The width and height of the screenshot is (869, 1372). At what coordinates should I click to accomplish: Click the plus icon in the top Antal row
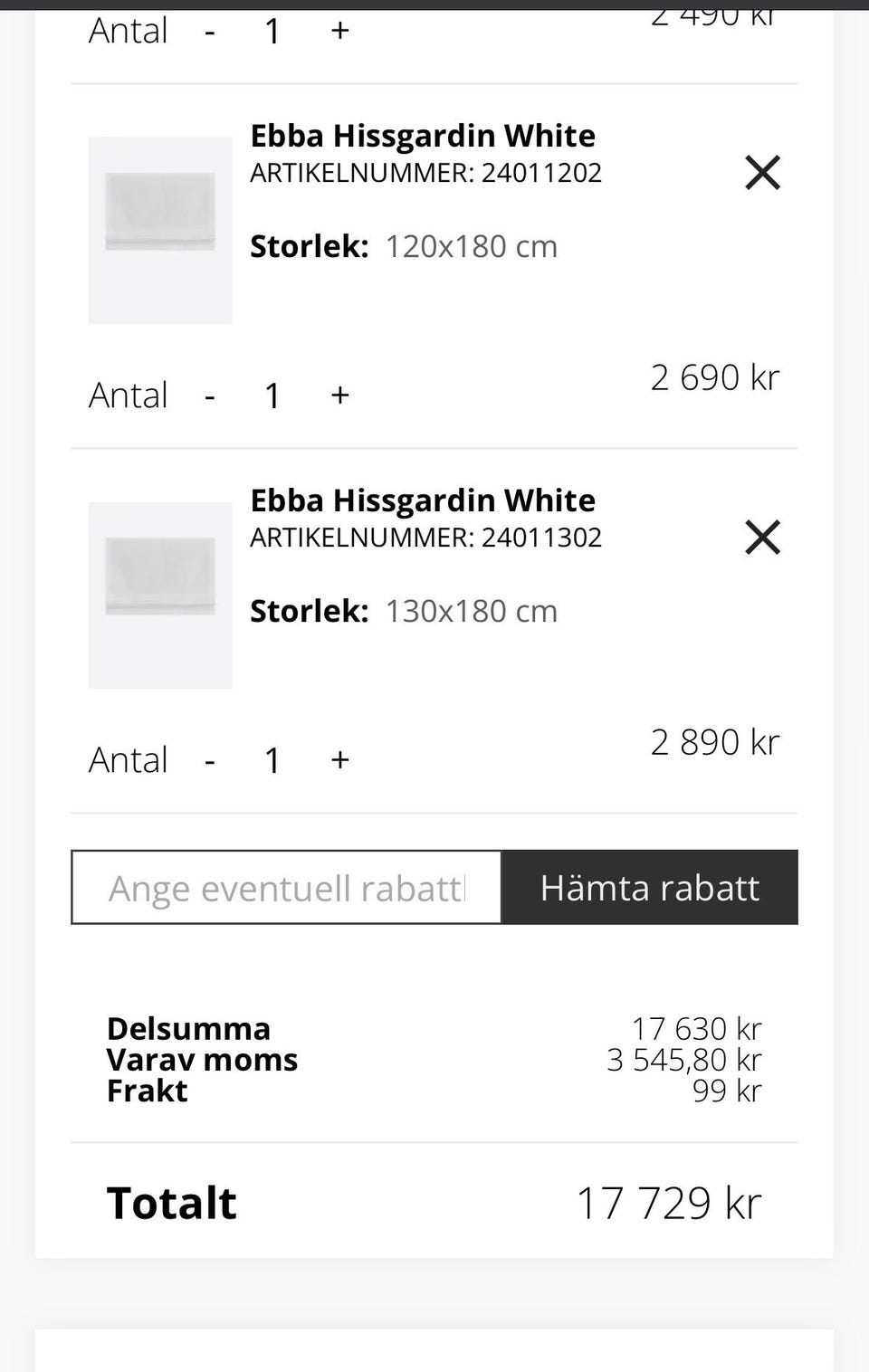click(339, 32)
